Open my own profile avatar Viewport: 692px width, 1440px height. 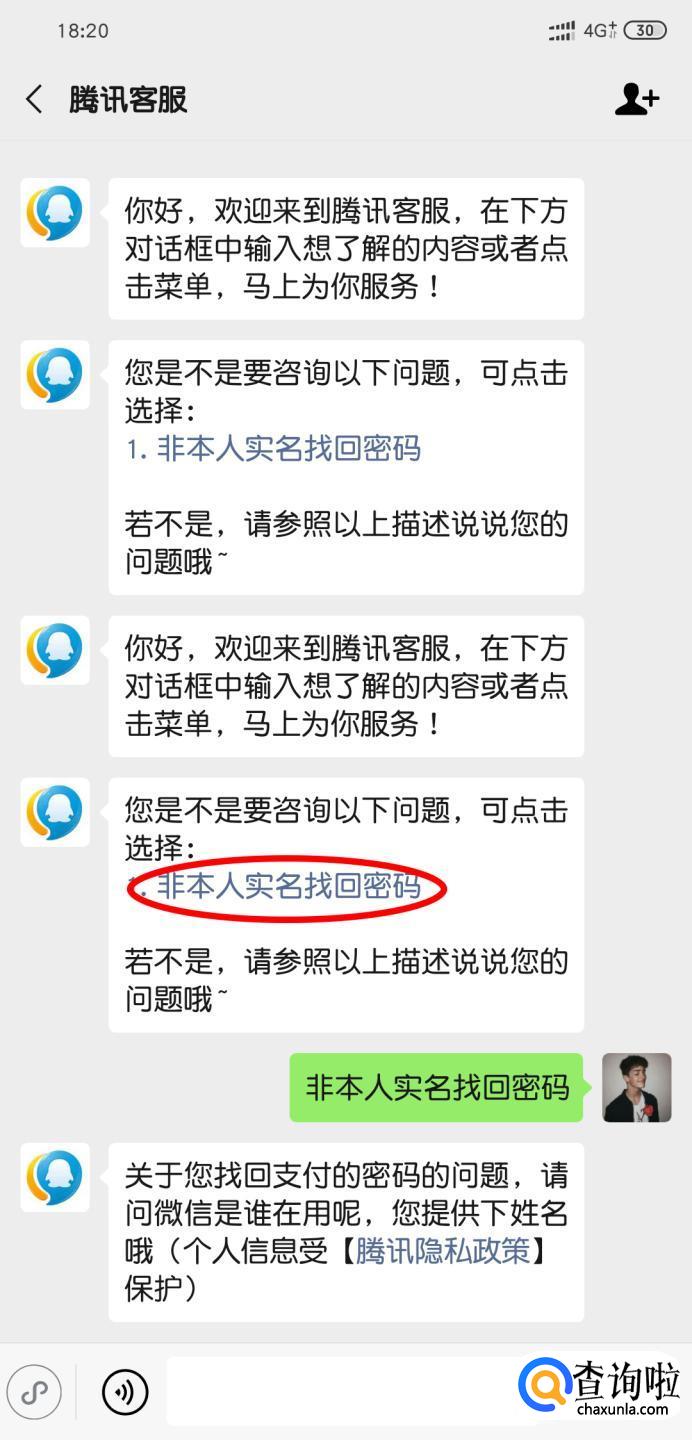tap(636, 1087)
